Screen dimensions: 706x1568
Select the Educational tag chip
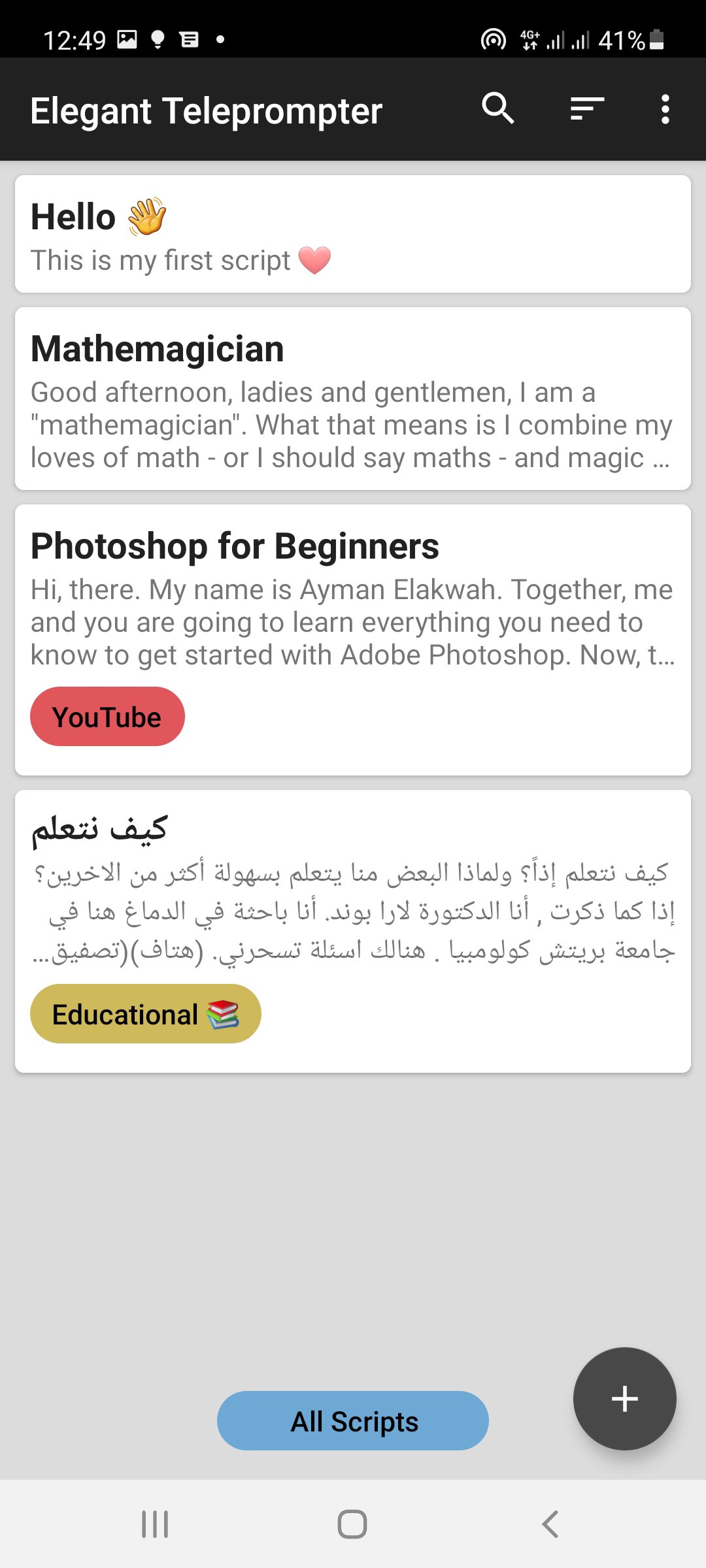[145, 1014]
